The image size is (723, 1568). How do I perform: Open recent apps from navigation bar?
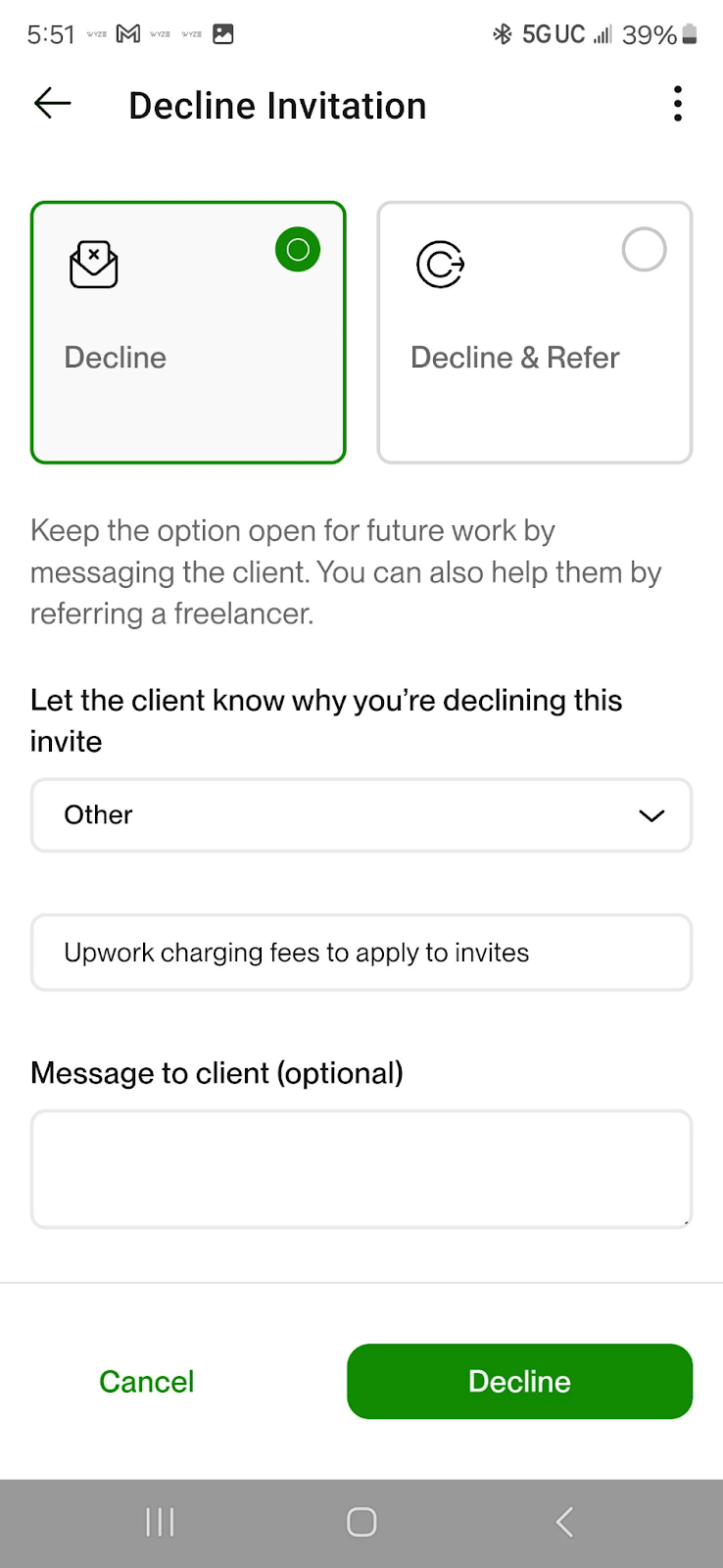(x=160, y=1522)
